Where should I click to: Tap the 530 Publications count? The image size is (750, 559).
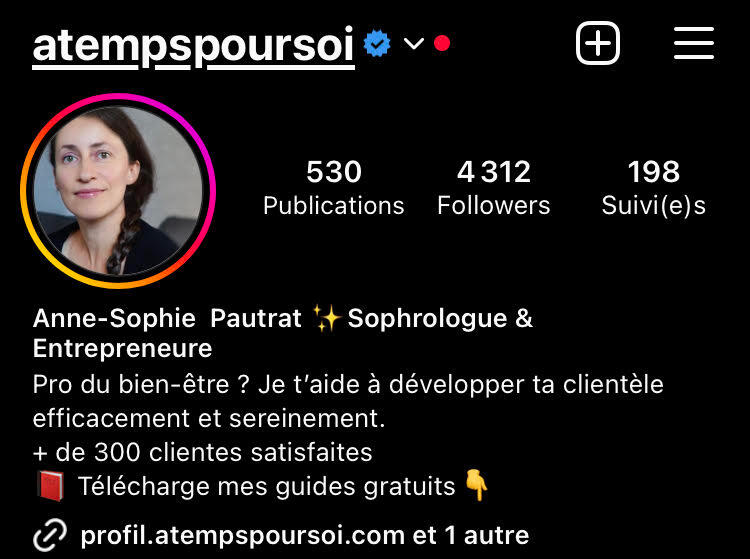coord(333,187)
